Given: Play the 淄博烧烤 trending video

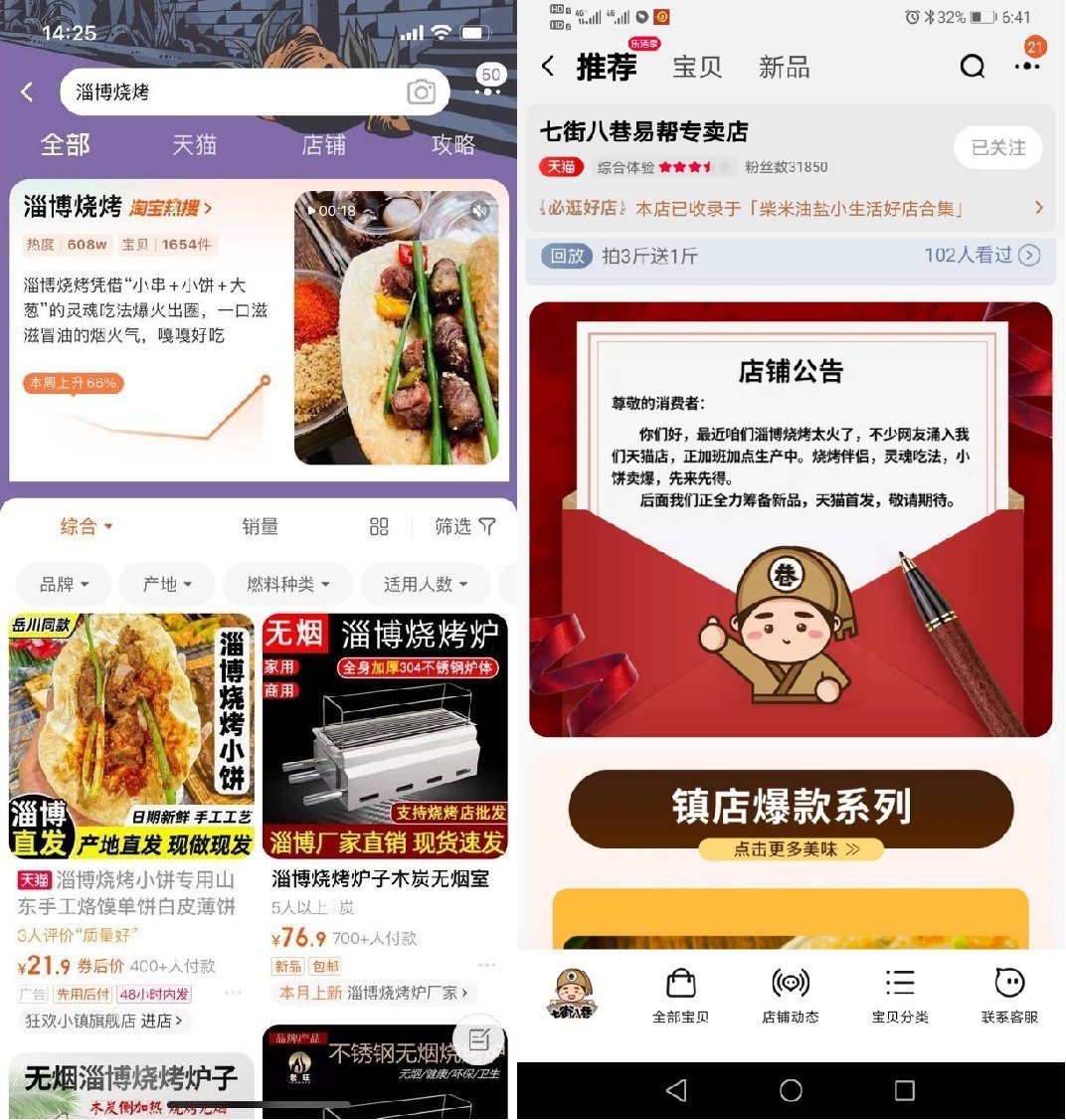Looking at the screenshot, I should (x=396, y=328).
